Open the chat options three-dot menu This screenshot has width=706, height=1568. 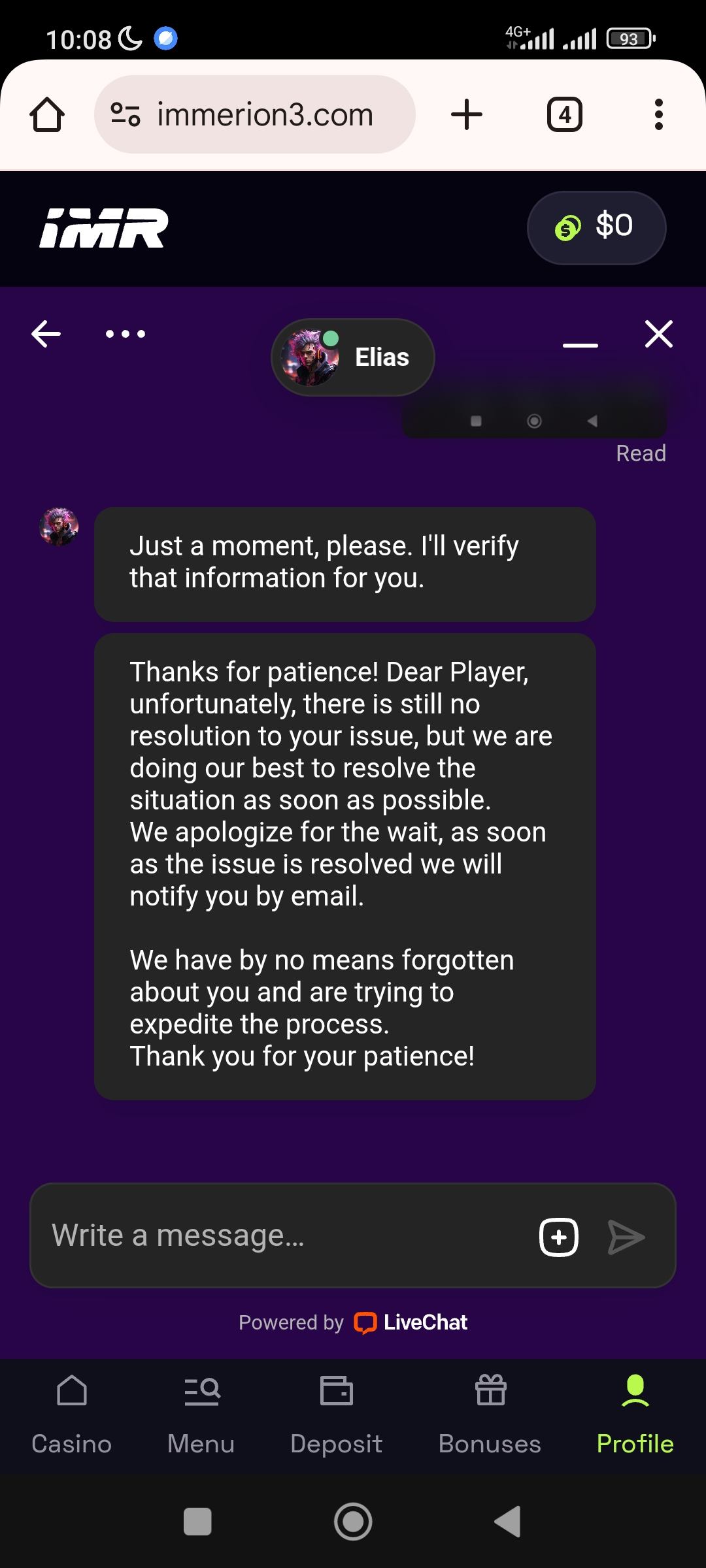pyautogui.click(x=126, y=334)
